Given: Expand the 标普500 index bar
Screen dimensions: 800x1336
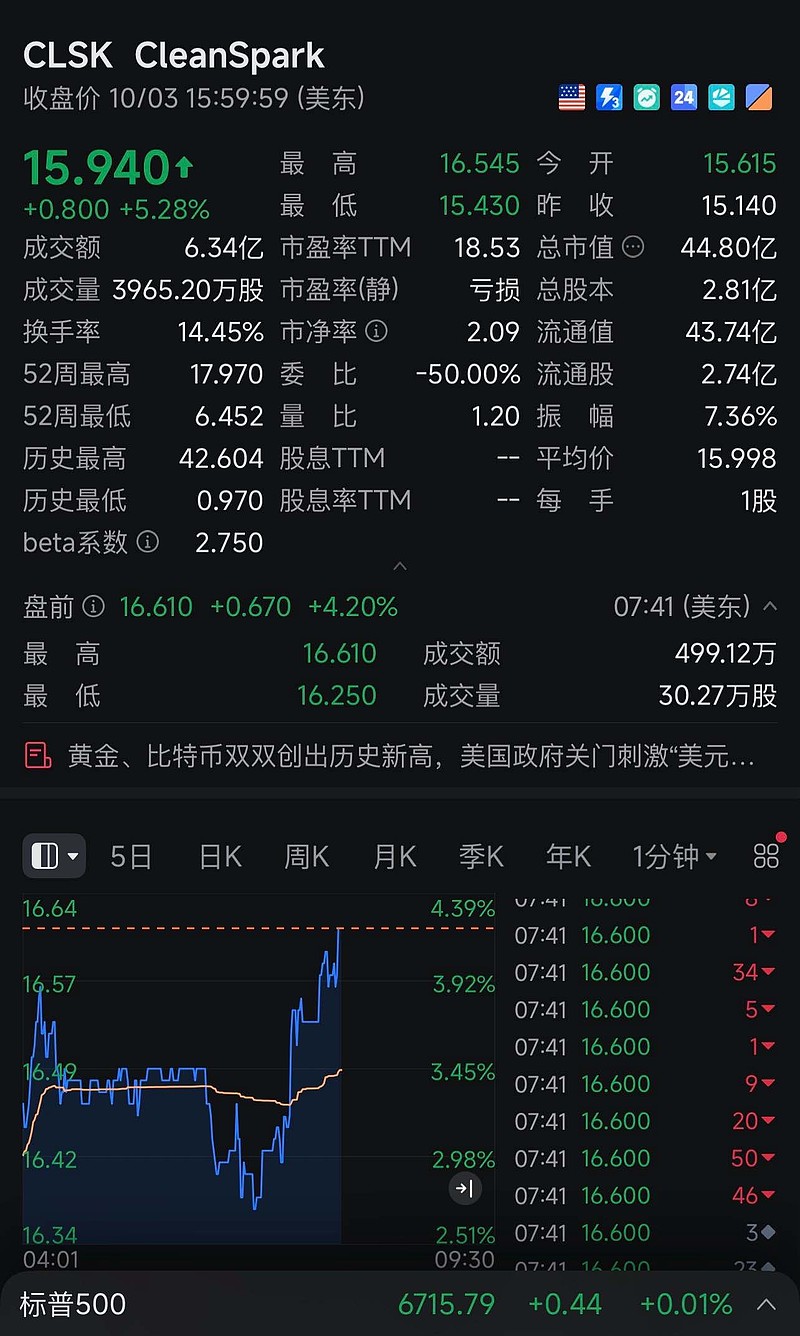Looking at the screenshot, I should pos(766,1304).
